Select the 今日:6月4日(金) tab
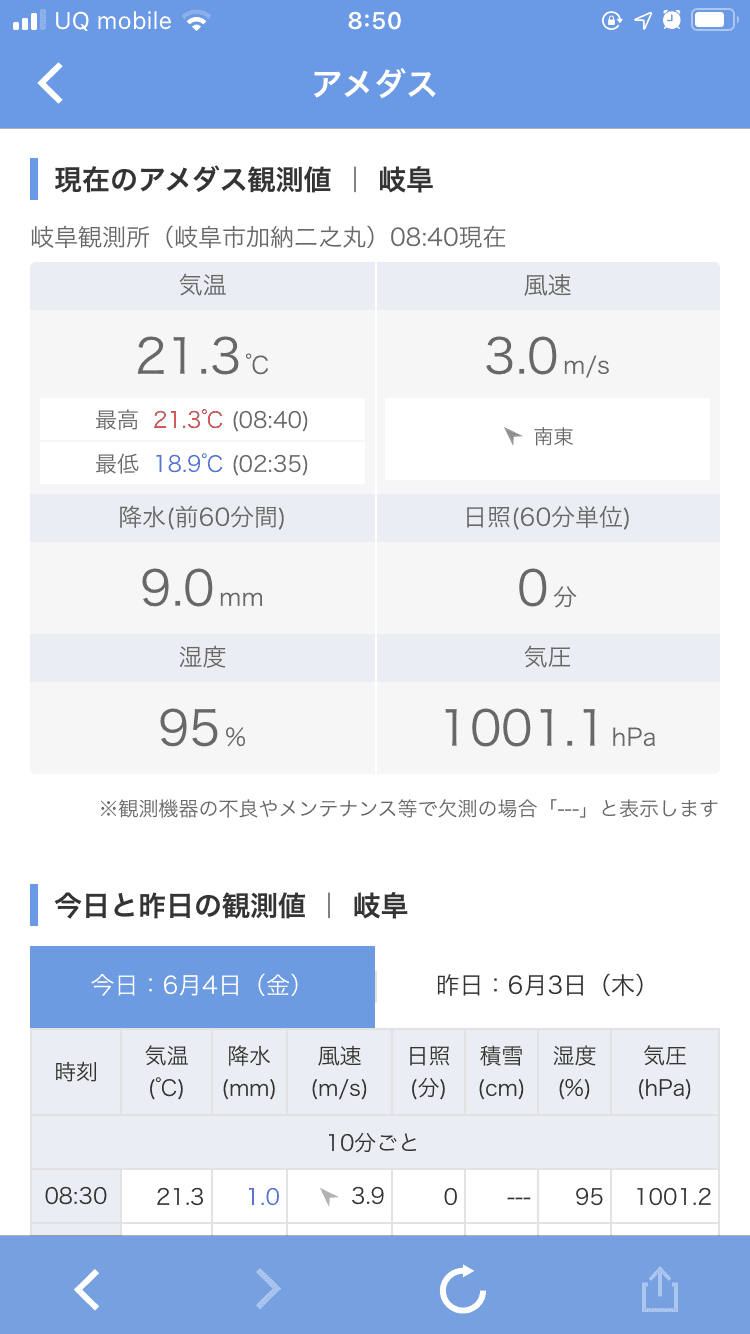The width and height of the screenshot is (750, 1334). pyautogui.click(x=202, y=986)
